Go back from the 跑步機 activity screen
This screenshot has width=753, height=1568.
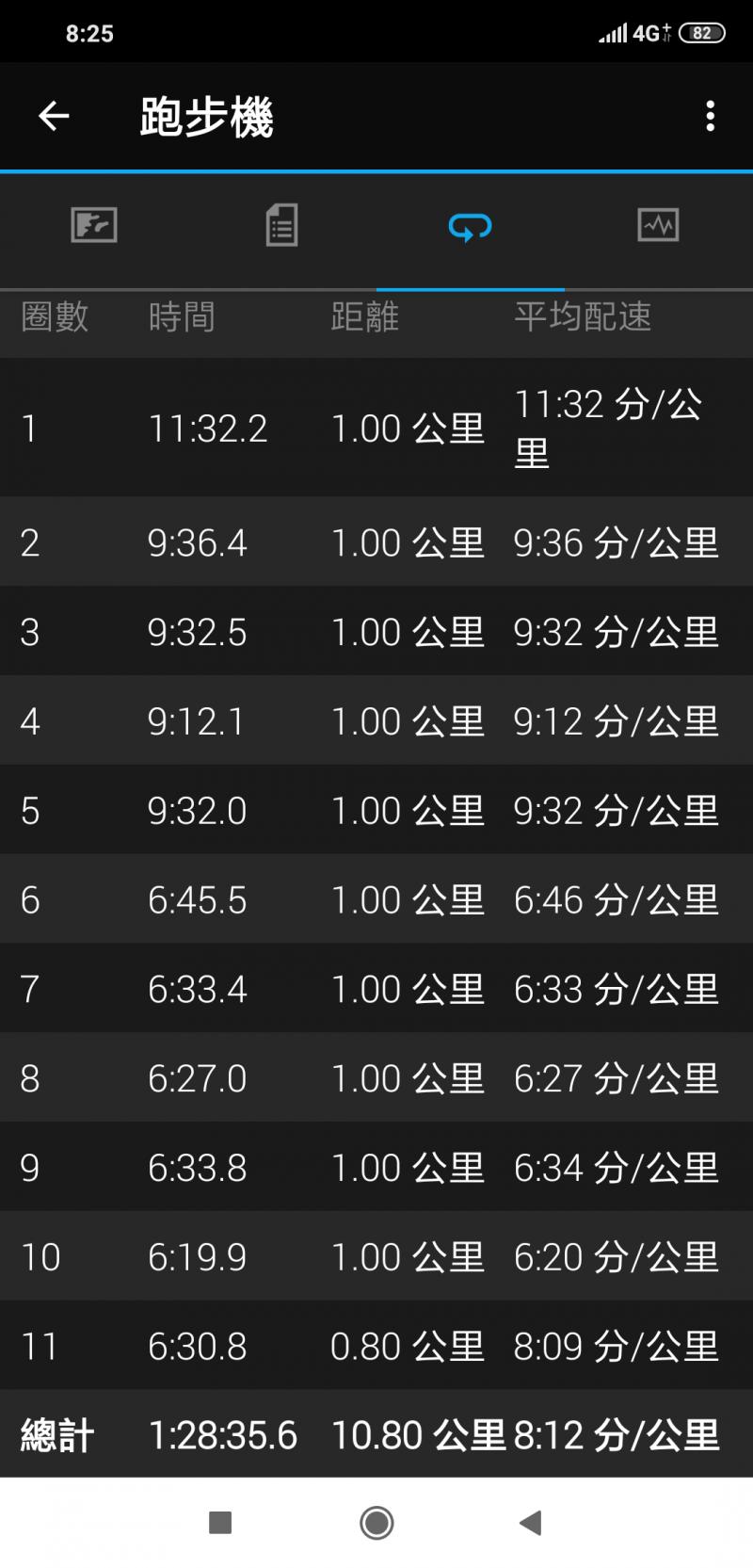tap(54, 116)
